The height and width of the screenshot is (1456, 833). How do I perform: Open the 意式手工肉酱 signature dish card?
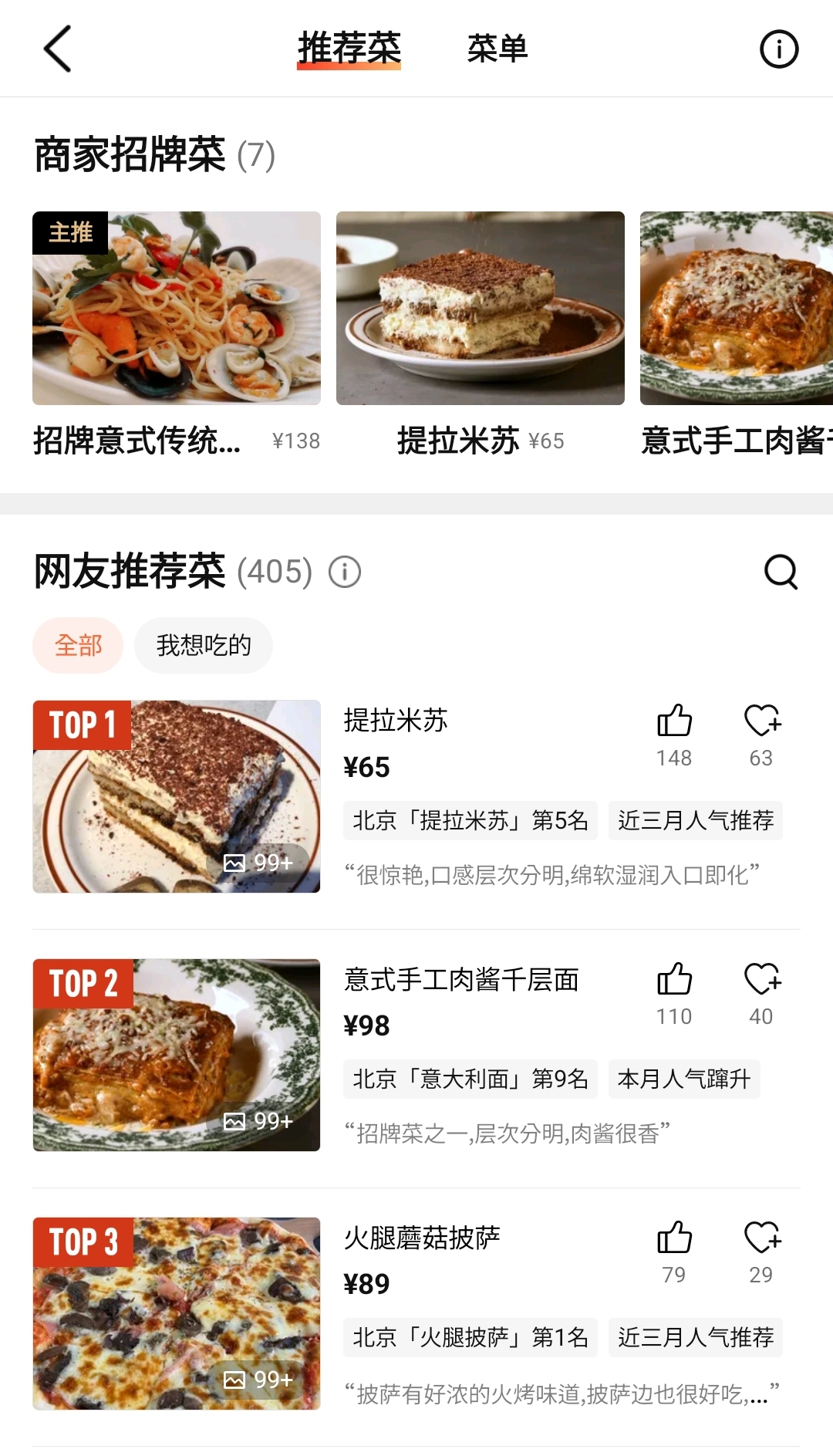737,309
